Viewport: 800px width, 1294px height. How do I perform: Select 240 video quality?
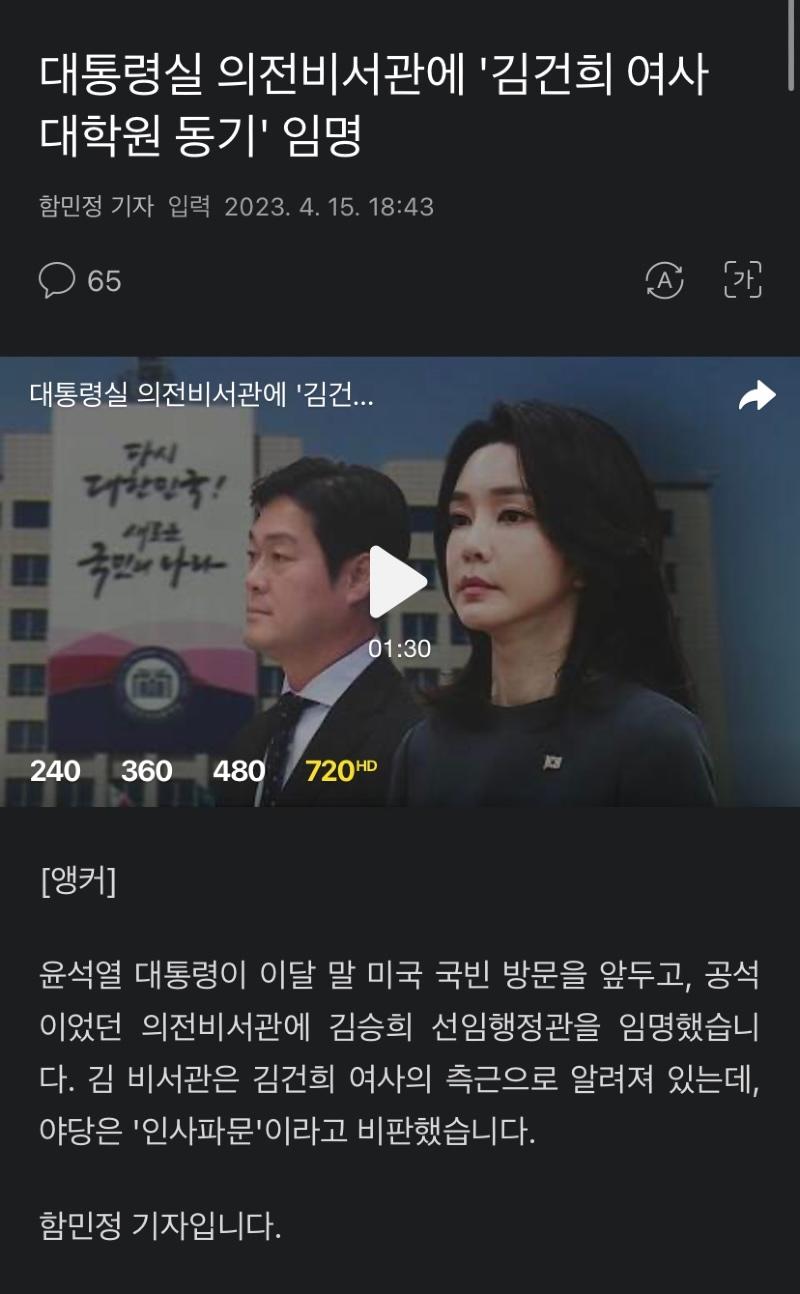point(55,771)
